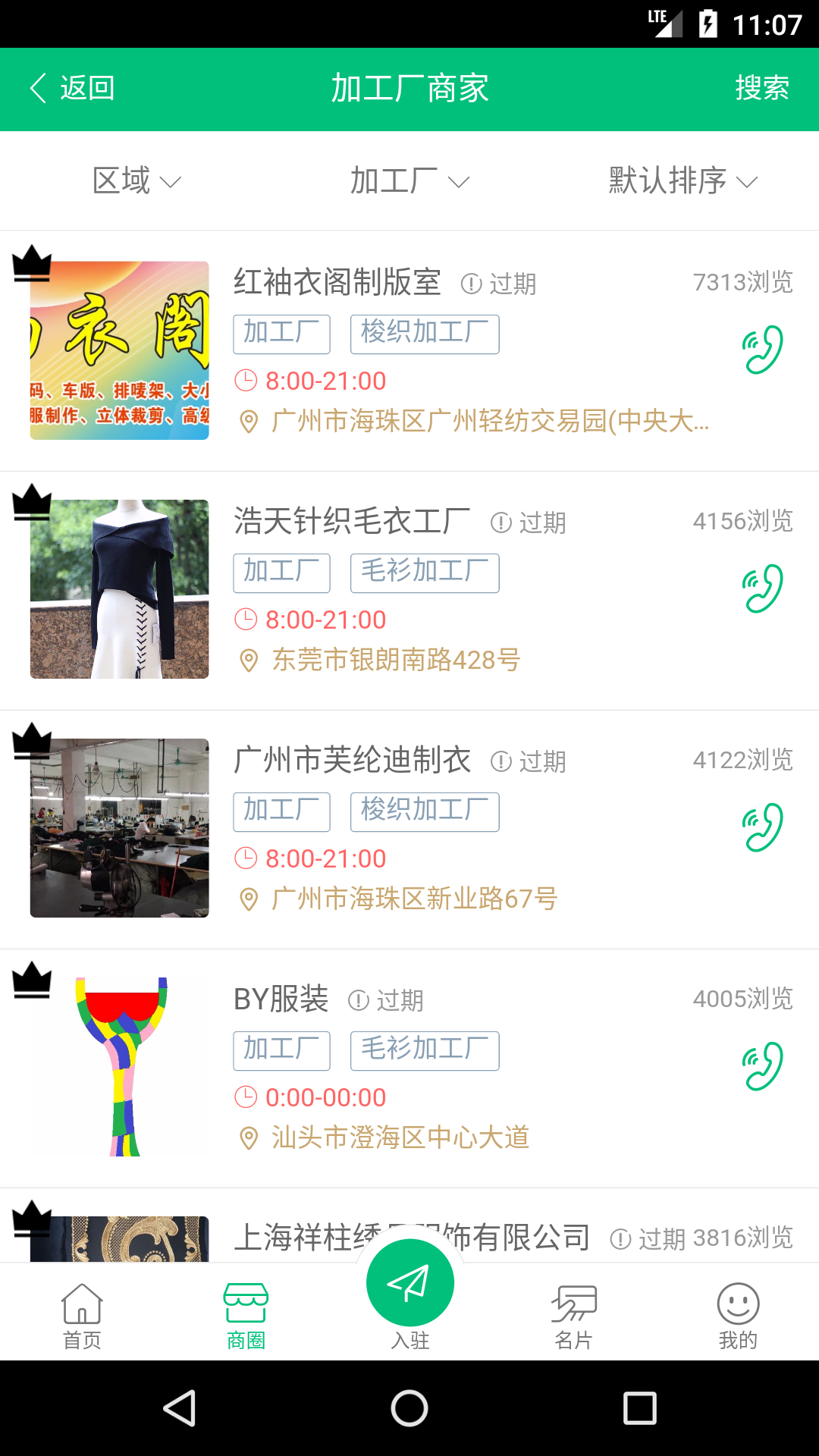
Task: Open 搜索 in the top bar
Action: [x=761, y=89]
